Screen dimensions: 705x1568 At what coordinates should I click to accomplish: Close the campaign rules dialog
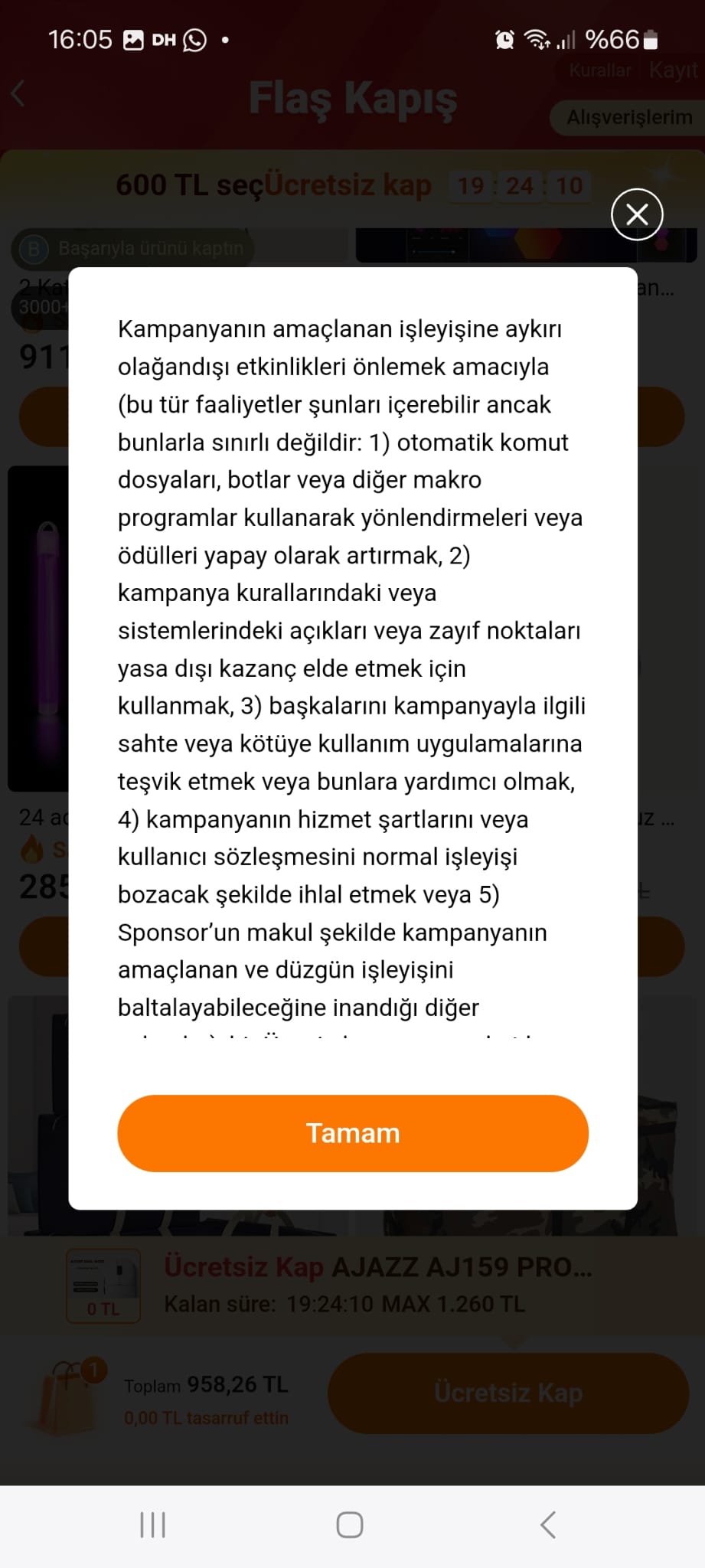[x=637, y=214]
